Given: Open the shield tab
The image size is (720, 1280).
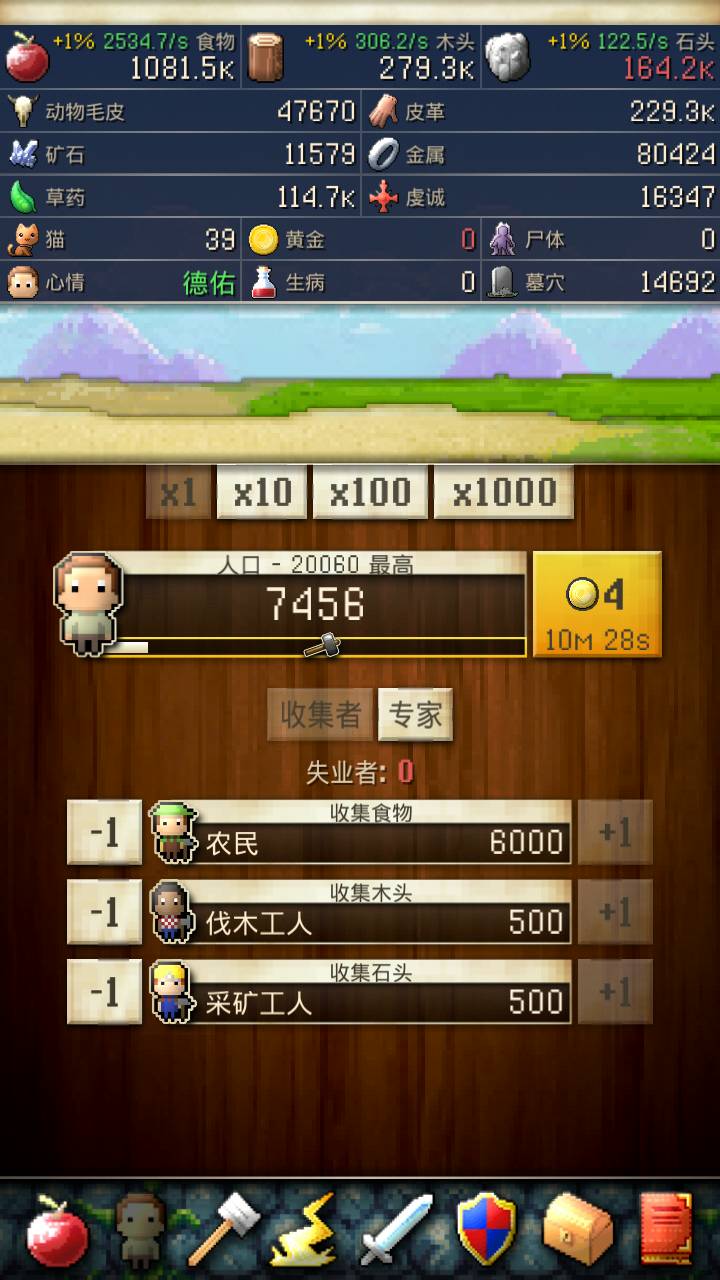Looking at the screenshot, I should [x=487, y=1230].
